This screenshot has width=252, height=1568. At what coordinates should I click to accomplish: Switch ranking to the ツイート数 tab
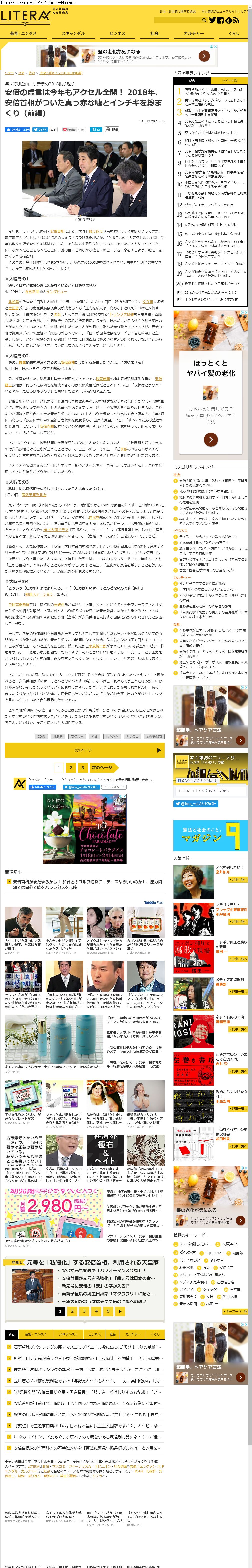click(x=230, y=80)
